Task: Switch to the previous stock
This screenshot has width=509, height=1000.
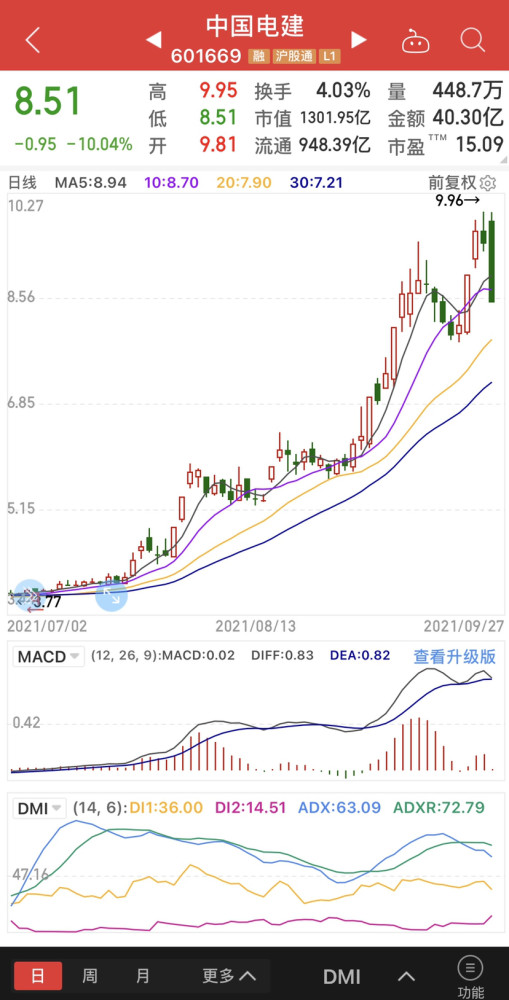Action: click(154, 40)
